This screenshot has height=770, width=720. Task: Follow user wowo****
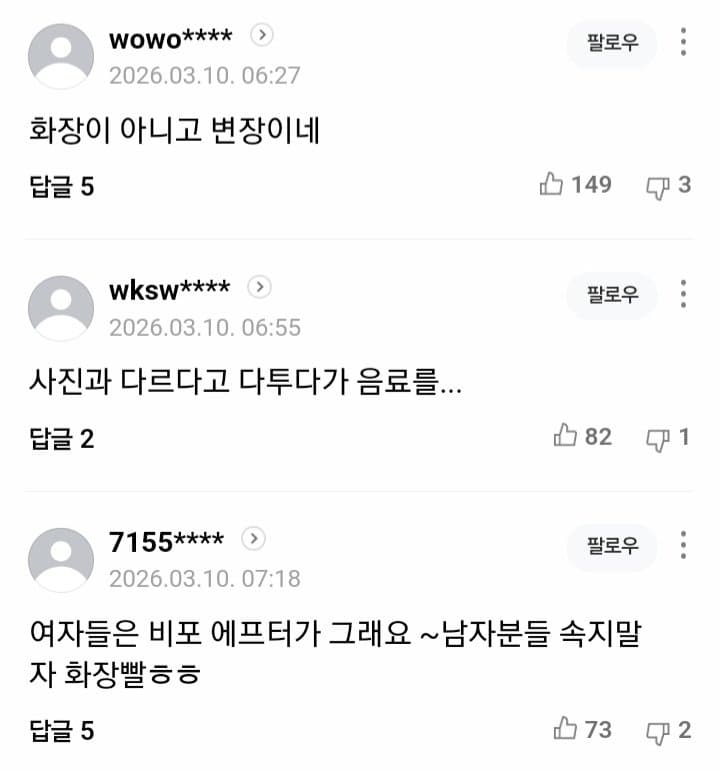pos(612,44)
